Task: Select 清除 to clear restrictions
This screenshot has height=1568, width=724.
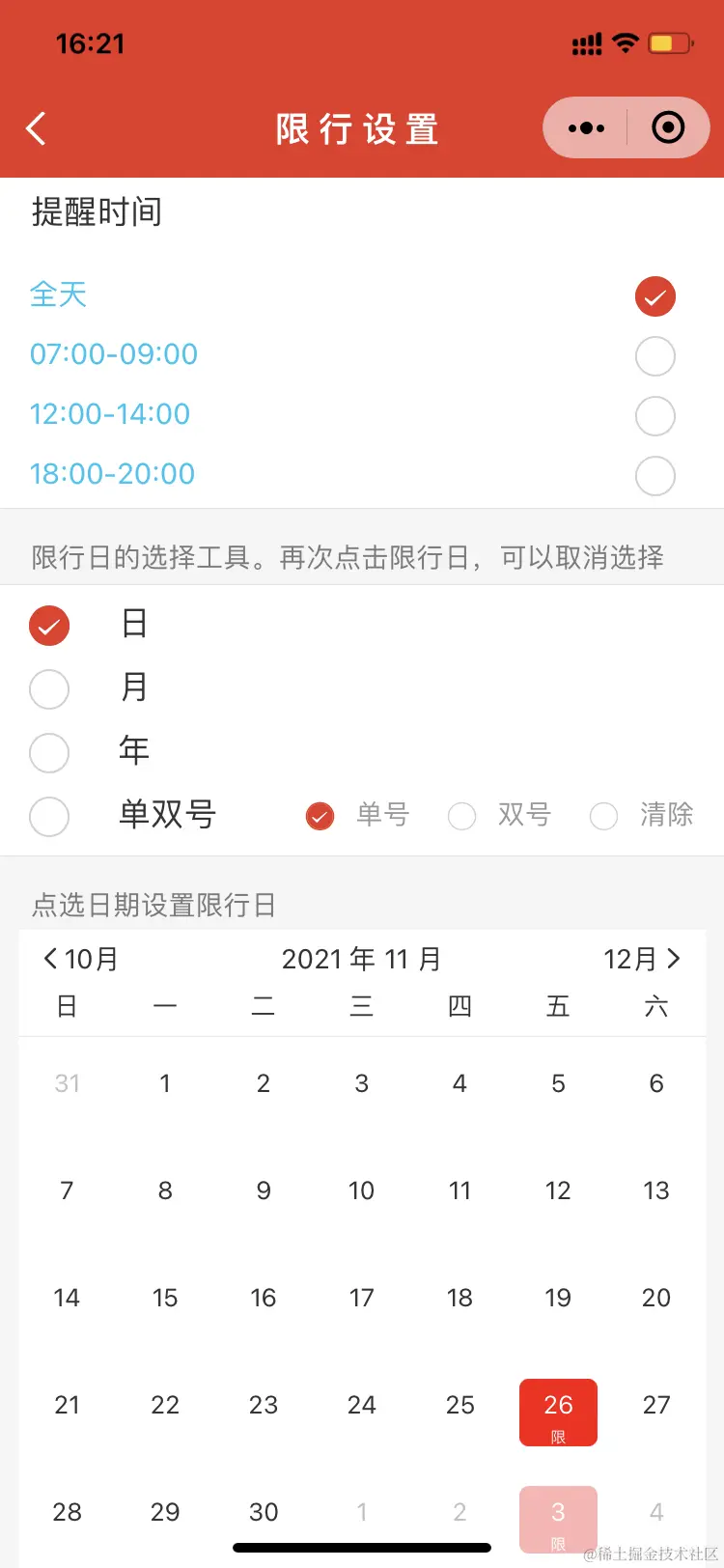Action: point(604,816)
